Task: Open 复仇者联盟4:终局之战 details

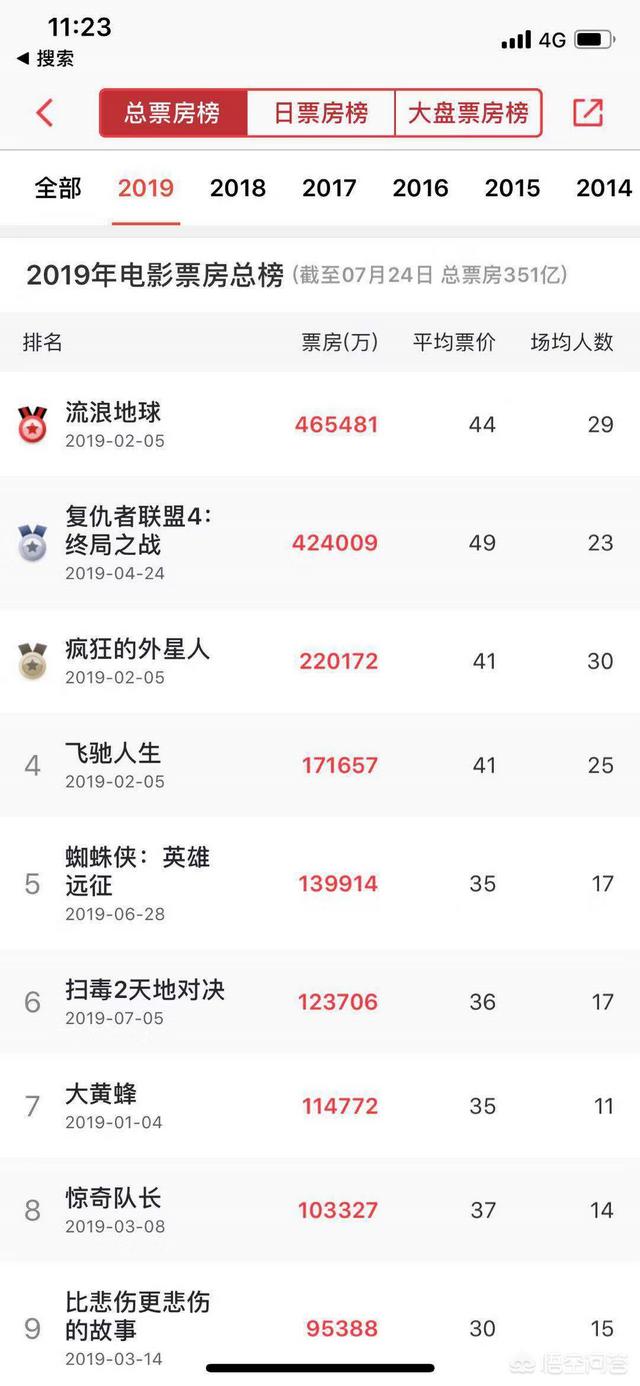Action: pos(320,543)
